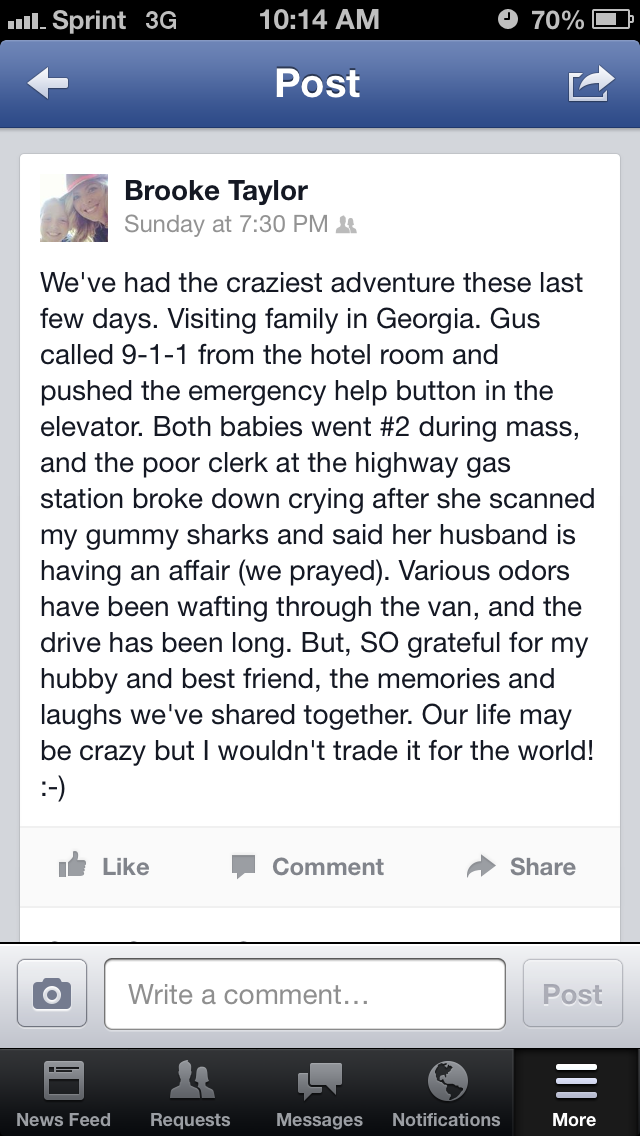The image size is (640, 1136).
Task: Go to the Messages tab
Action: pyautogui.click(x=319, y=1094)
